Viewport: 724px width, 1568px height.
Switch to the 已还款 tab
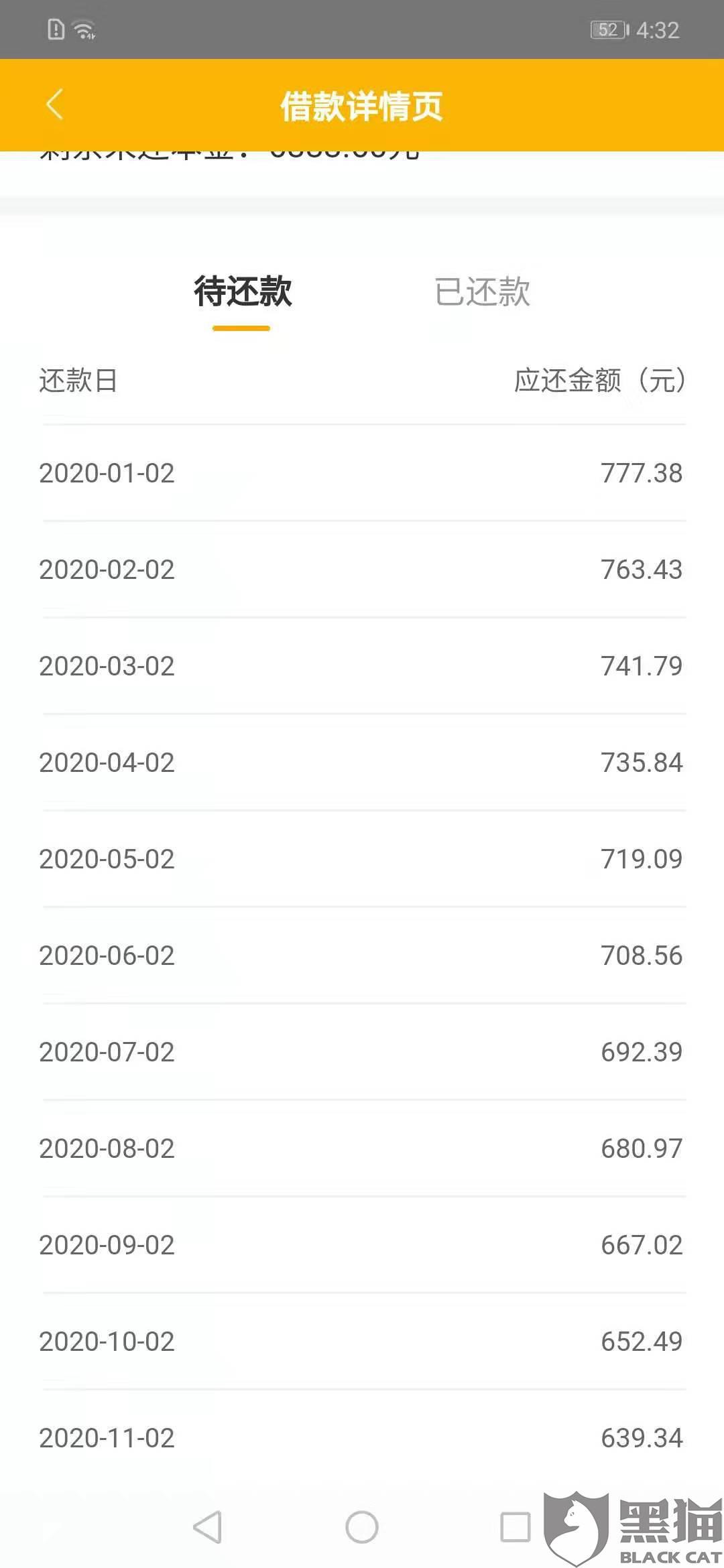point(482,292)
